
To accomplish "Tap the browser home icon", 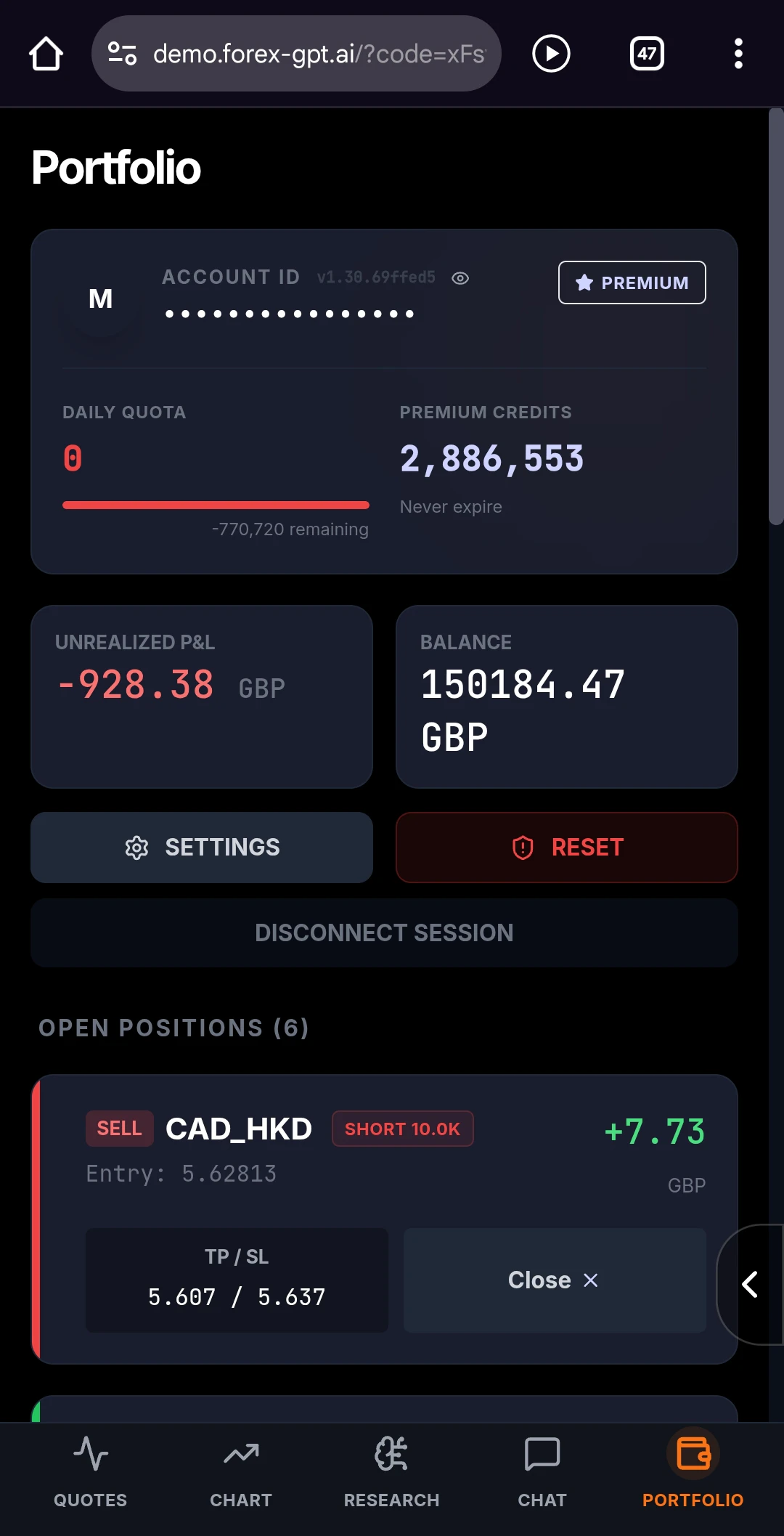I will click(x=46, y=54).
